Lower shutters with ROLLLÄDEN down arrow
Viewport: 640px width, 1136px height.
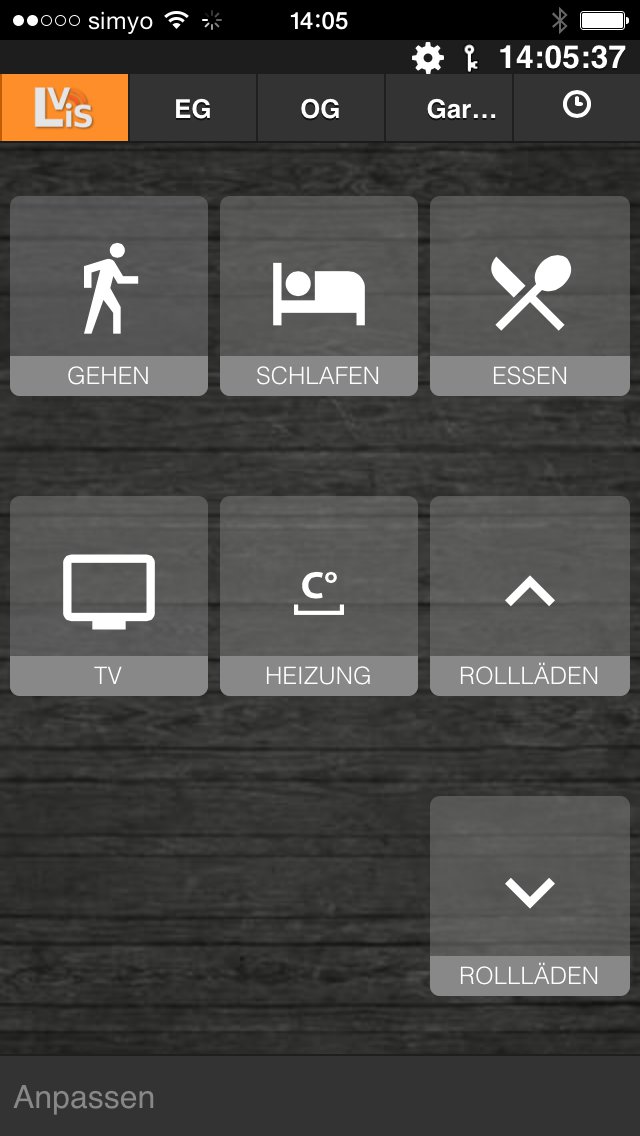pyautogui.click(x=530, y=896)
